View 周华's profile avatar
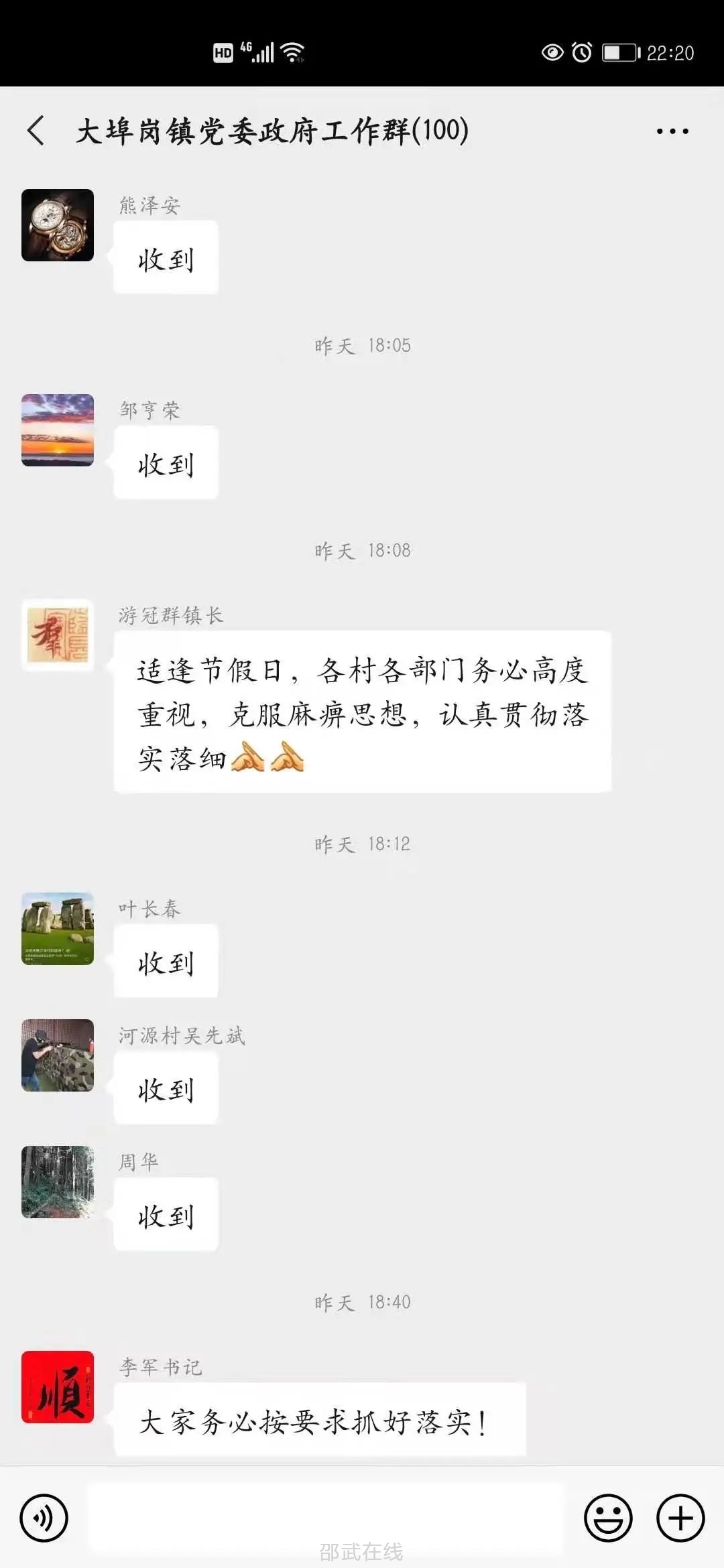 coord(58,1182)
